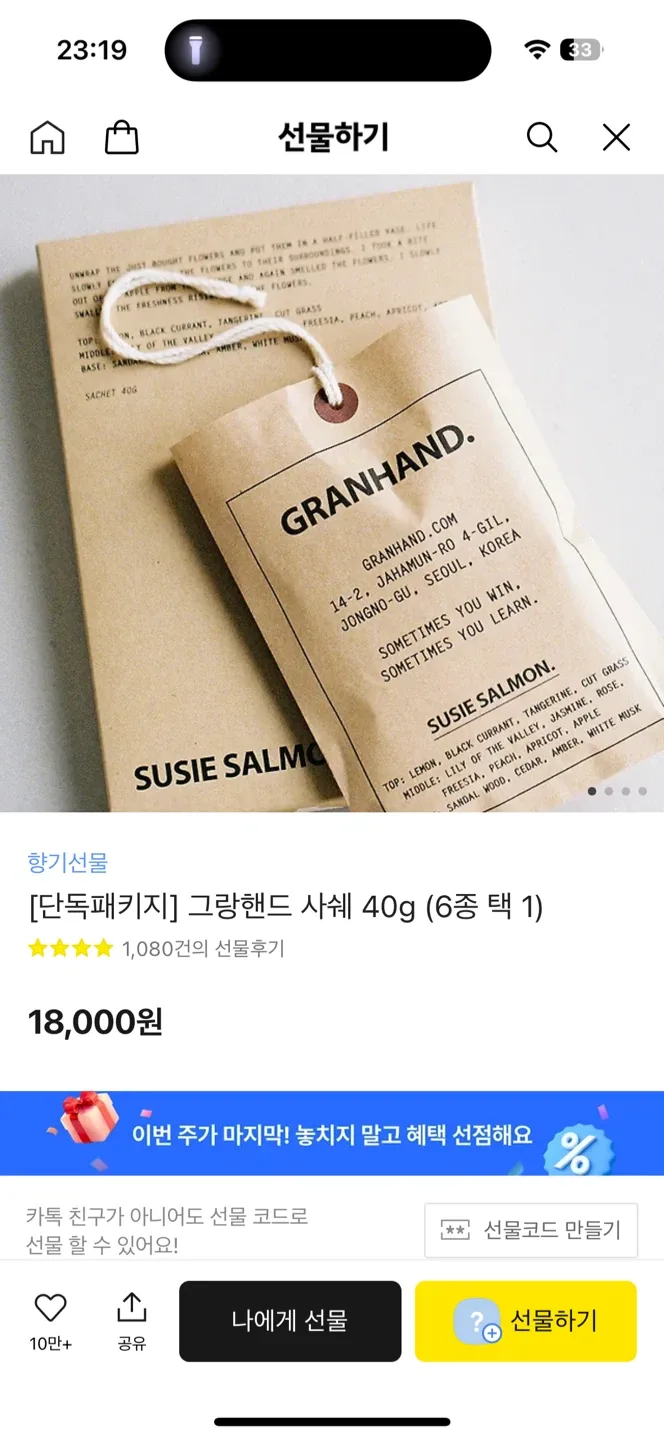View the 1,080건의 선물후기 reviews

click(203, 949)
